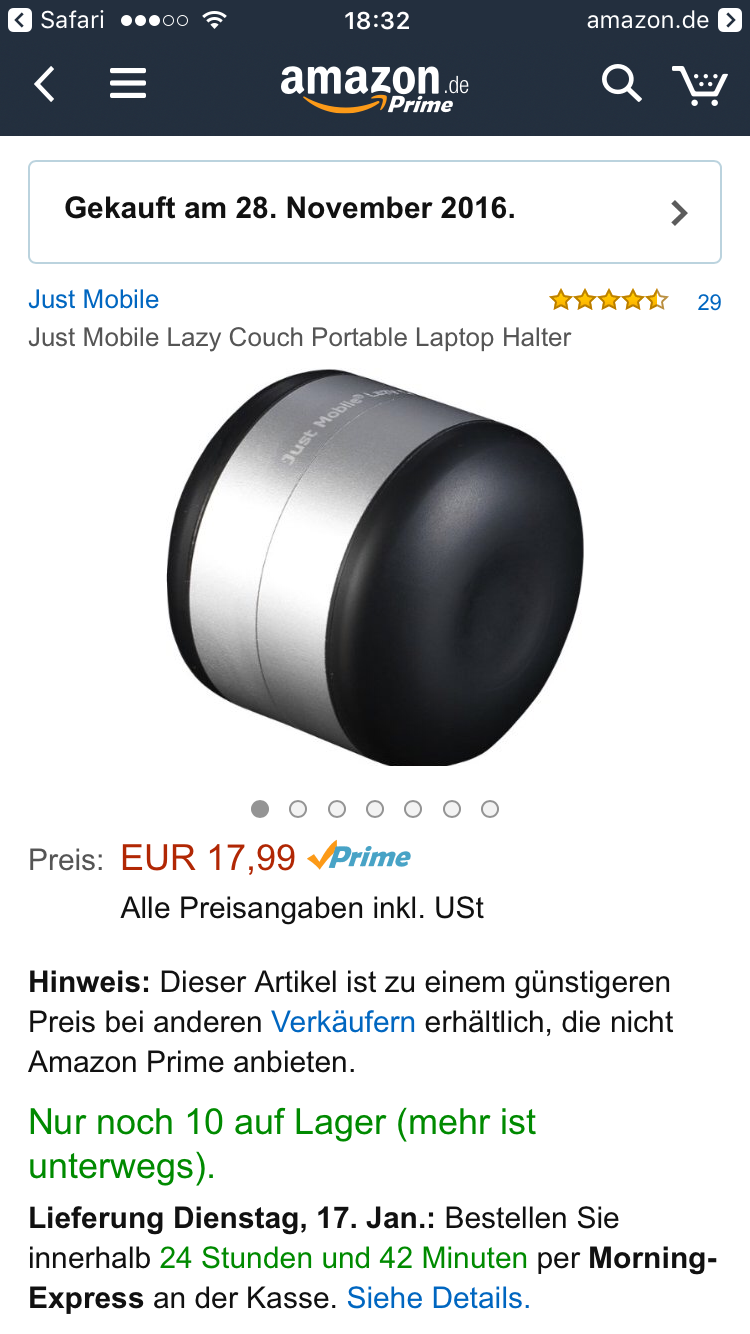Open the product image of Lazy Couch

(375, 568)
